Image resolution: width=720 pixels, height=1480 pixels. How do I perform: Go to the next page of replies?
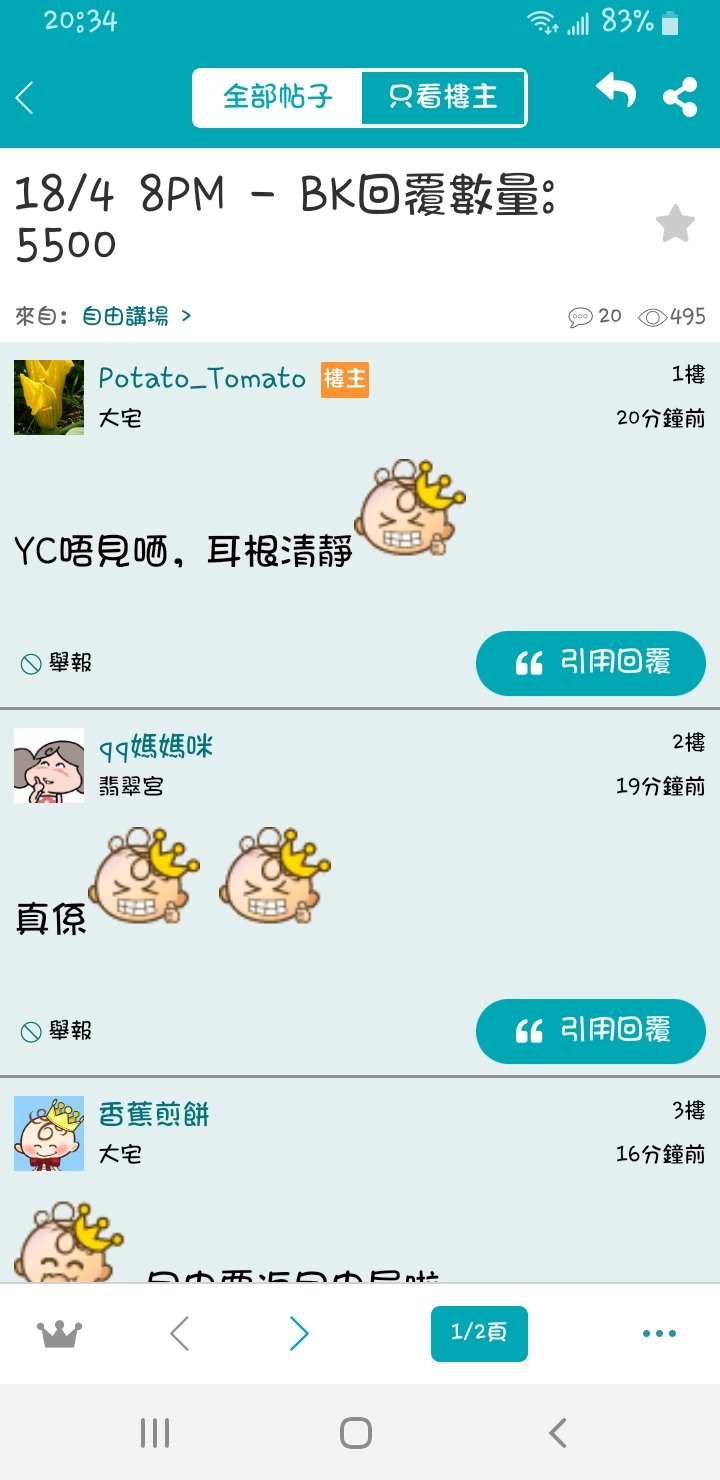point(299,1333)
